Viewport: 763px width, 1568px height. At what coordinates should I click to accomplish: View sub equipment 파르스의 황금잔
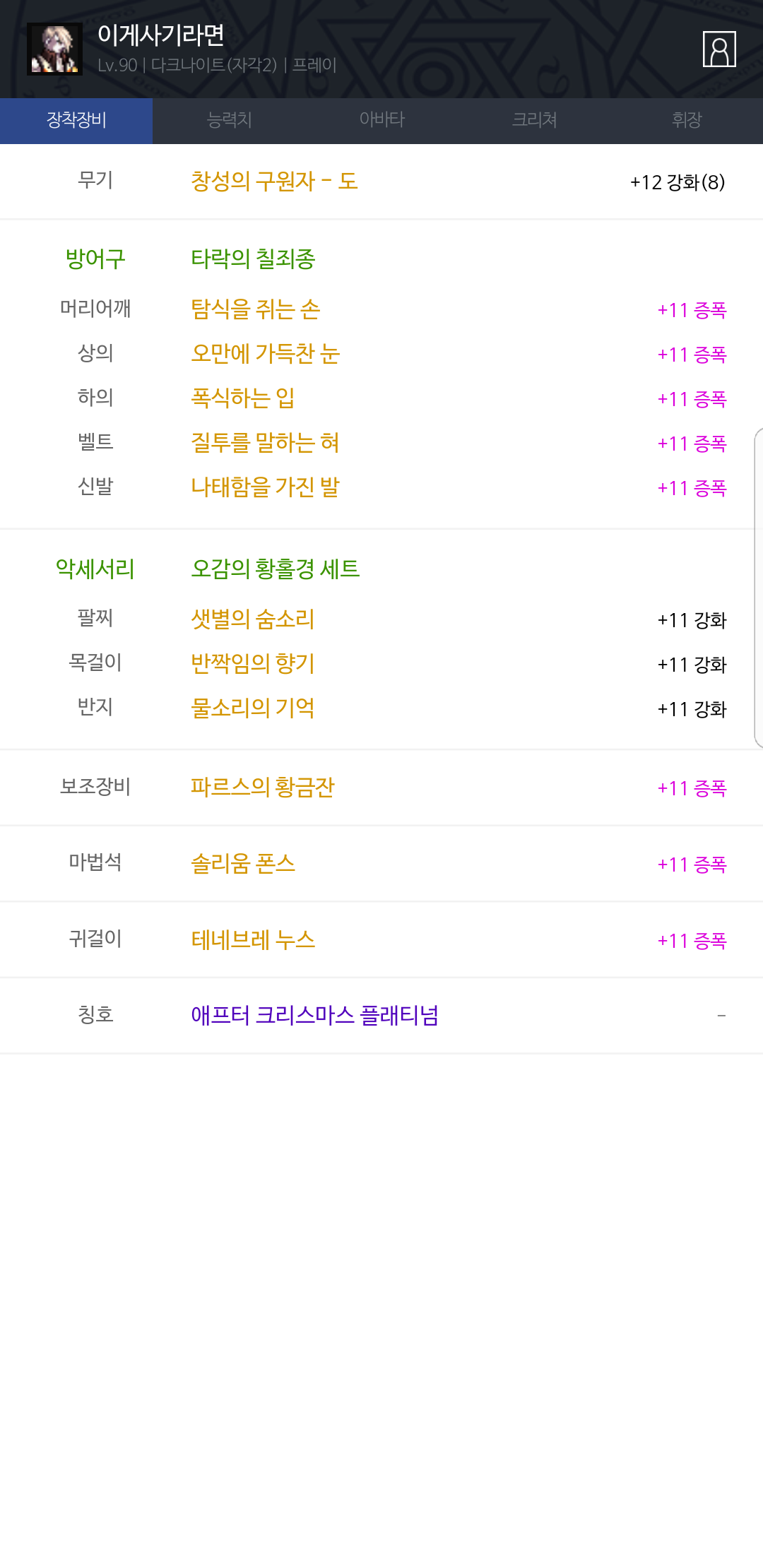point(263,787)
